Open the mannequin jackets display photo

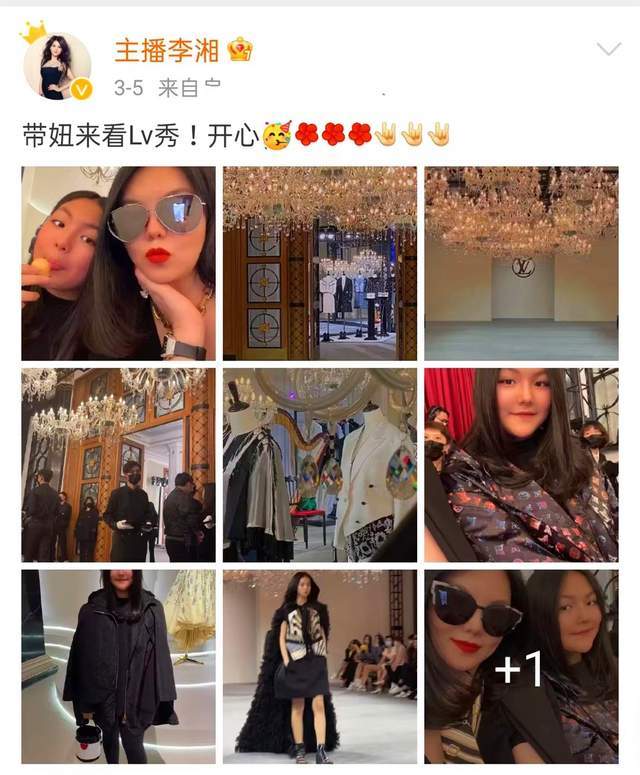tap(319, 465)
